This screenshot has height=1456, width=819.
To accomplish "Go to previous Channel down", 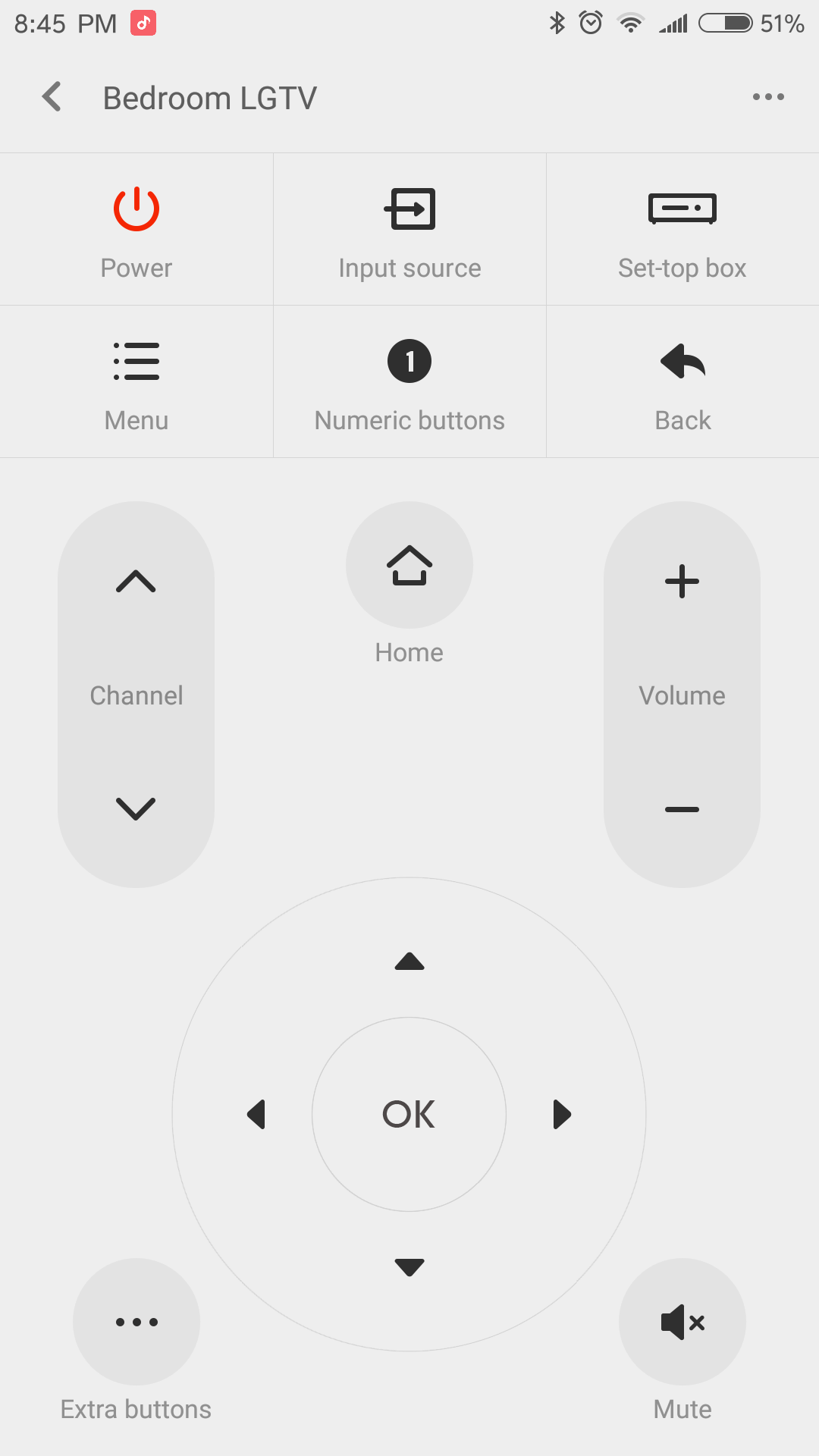I will pyautogui.click(x=136, y=808).
